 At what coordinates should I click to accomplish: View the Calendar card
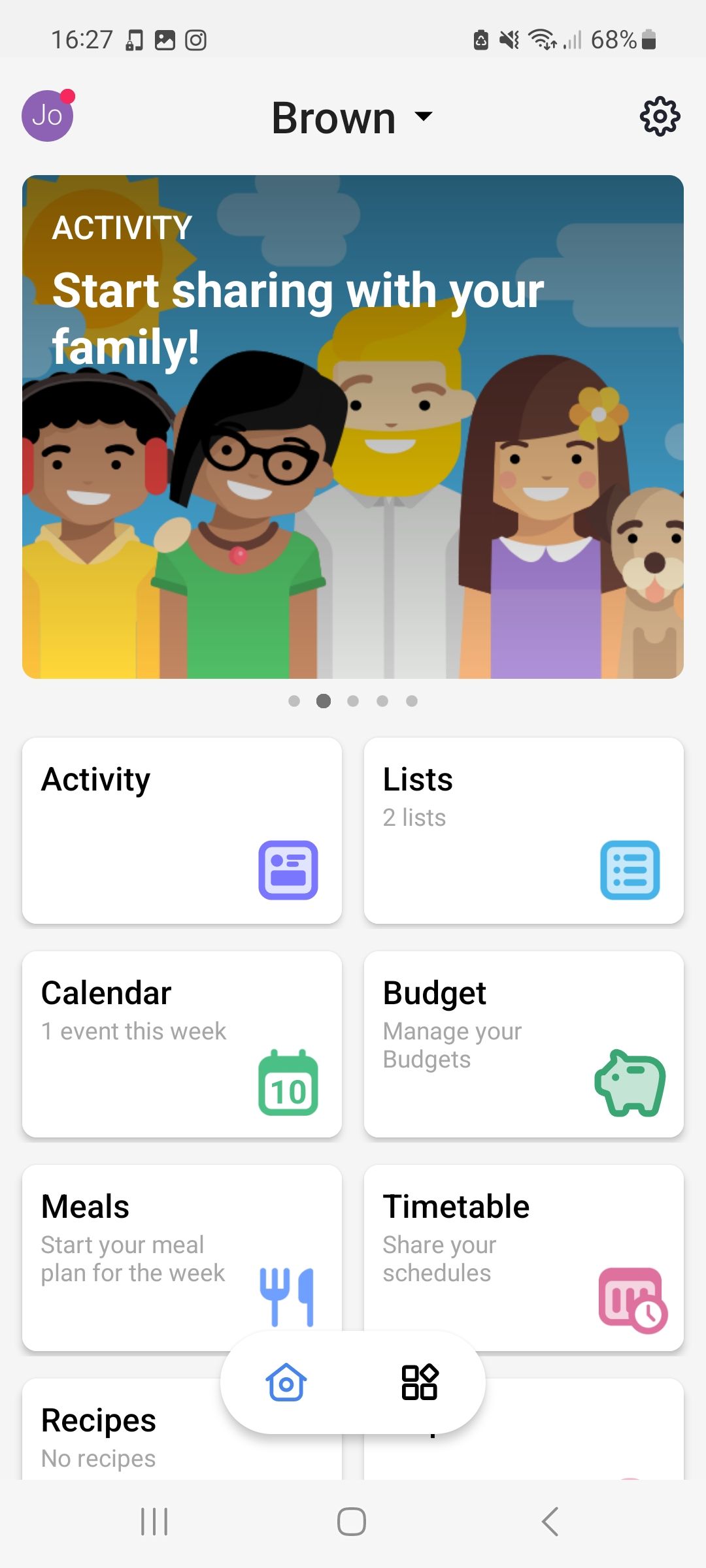(182, 1044)
